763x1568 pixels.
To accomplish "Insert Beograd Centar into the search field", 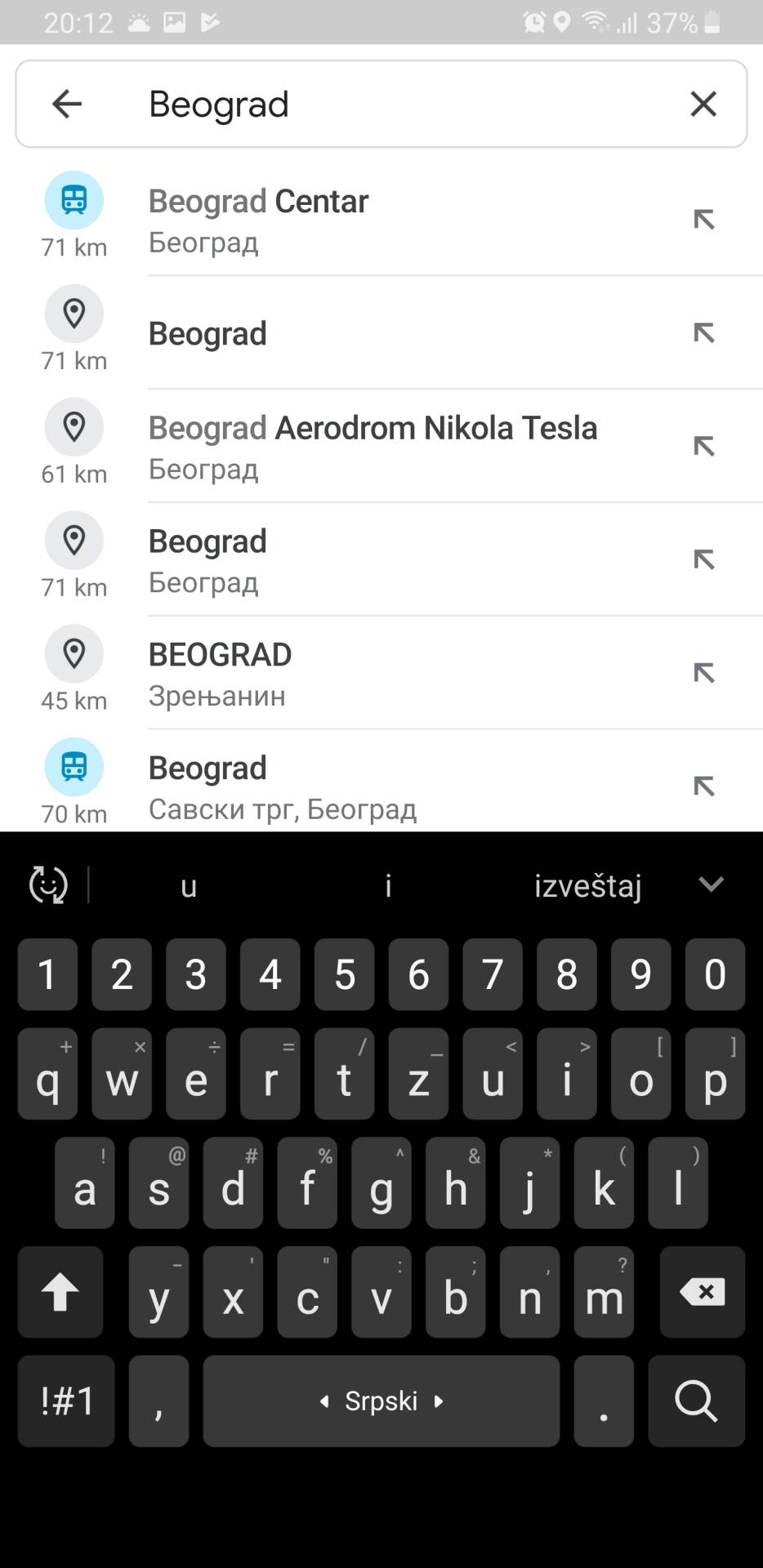I will (x=703, y=220).
